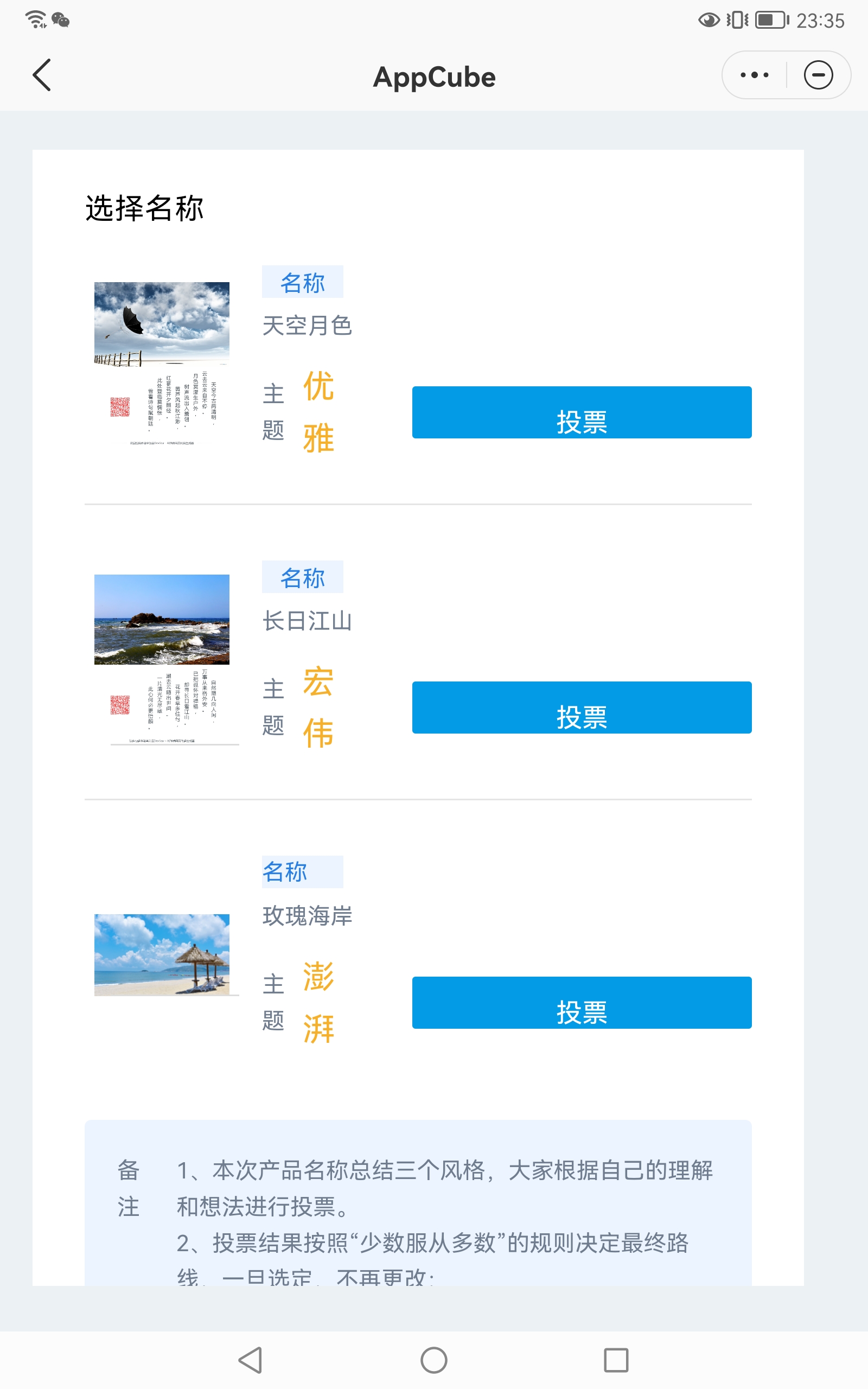
Task: View the 天空月色 poster image
Action: pyautogui.click(x=162, y=364)
